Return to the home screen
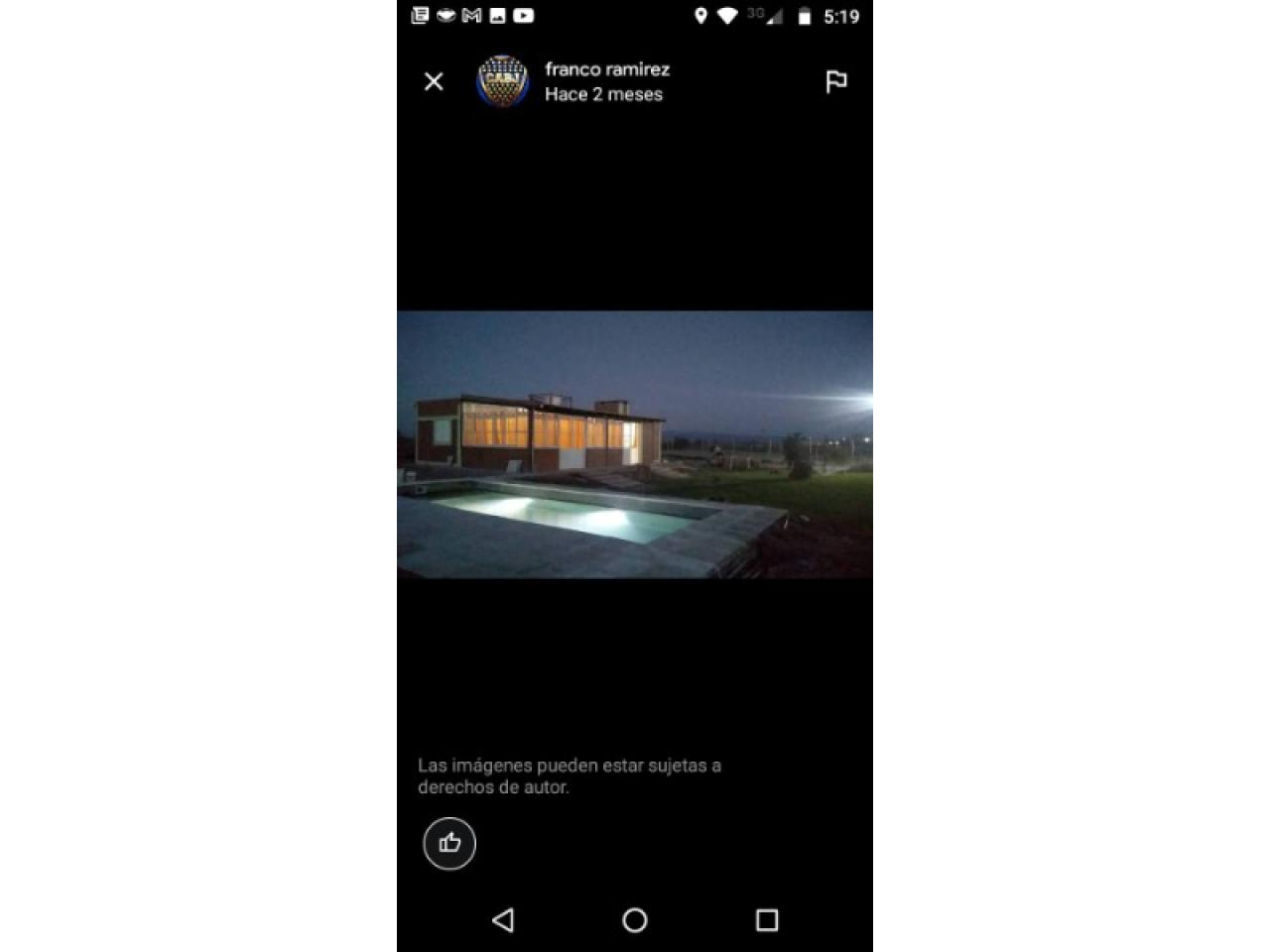This screenshot has width=1270, height=952. click(x=635, y=920)
